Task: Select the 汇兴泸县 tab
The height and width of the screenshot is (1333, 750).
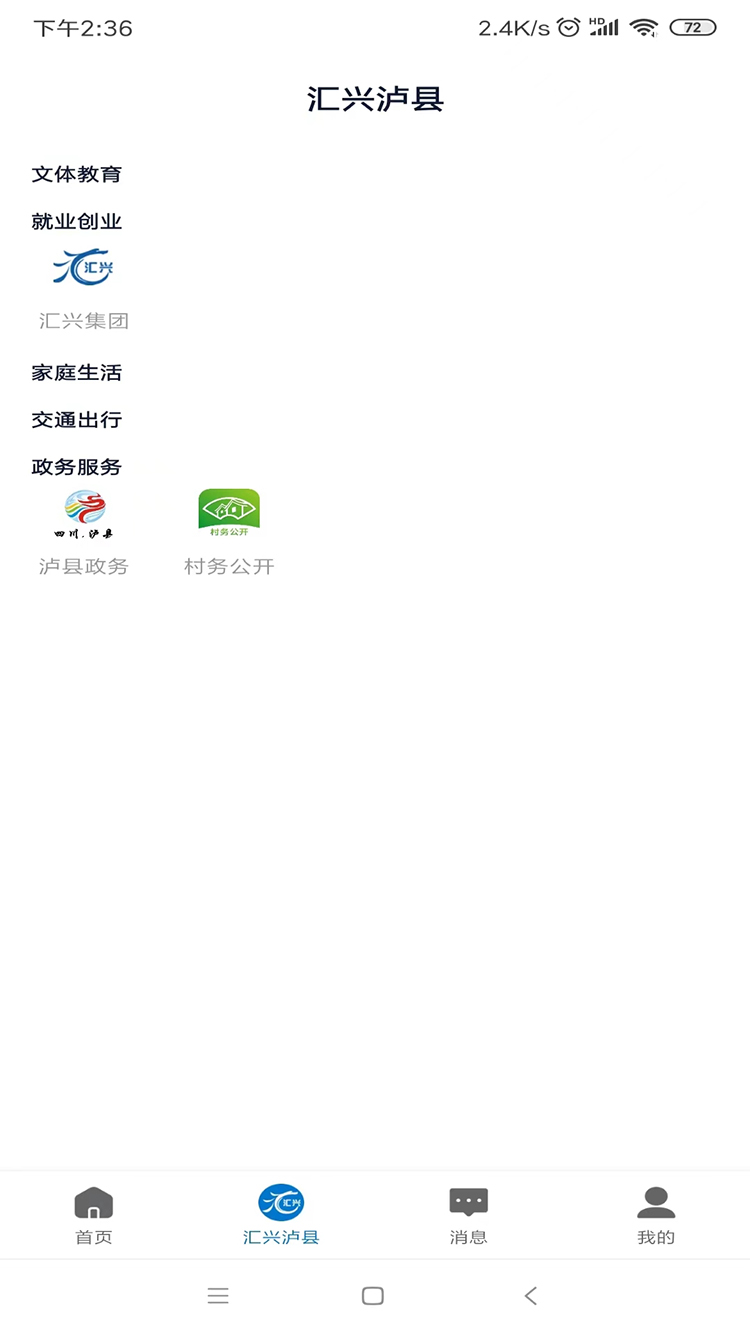Action: (281, 1214)
